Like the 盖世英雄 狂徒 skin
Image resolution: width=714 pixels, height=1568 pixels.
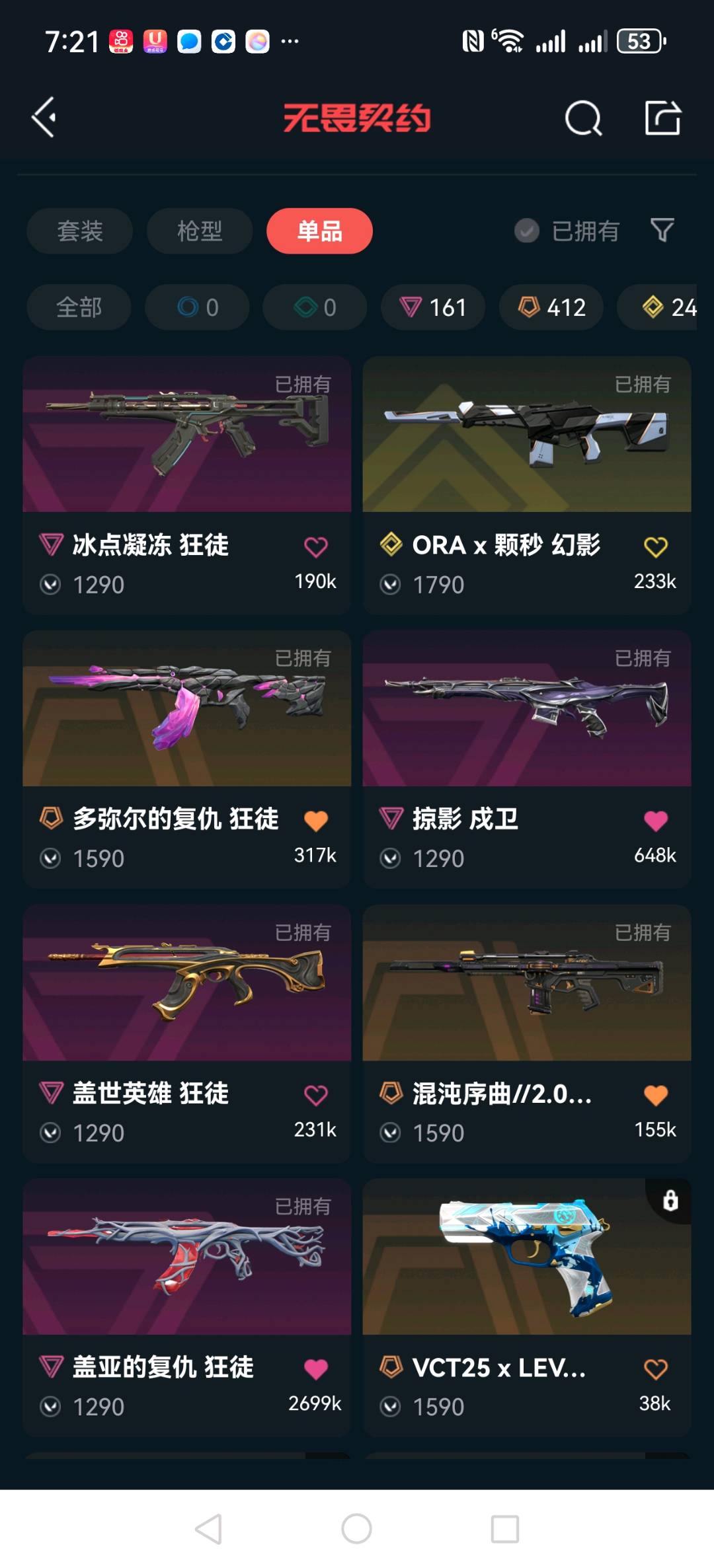tap(315, 1096)
